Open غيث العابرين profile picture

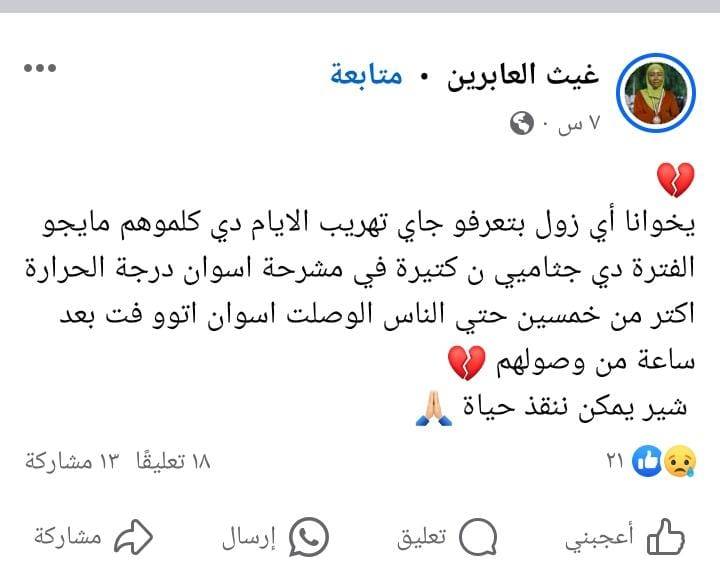click(653, 95)
